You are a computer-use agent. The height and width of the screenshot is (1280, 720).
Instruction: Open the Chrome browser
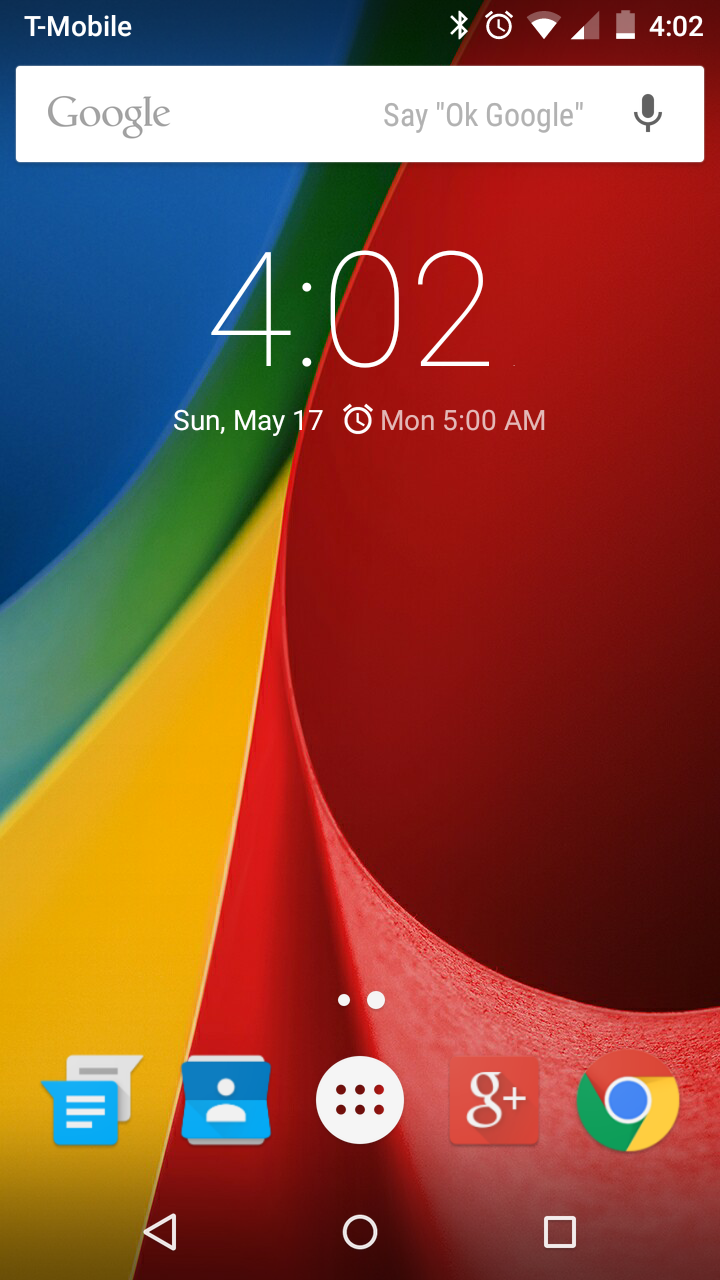coord(628,1100)
